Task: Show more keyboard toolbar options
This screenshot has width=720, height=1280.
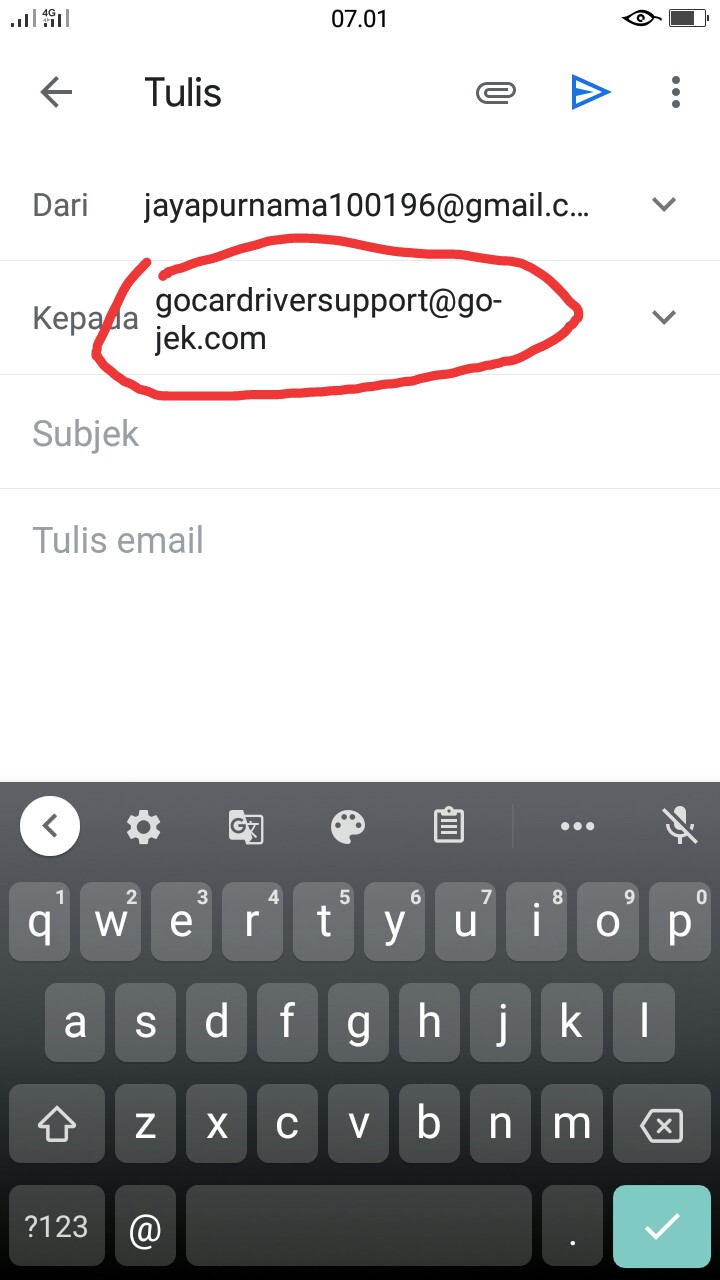Action: click(x=578, y=827)
